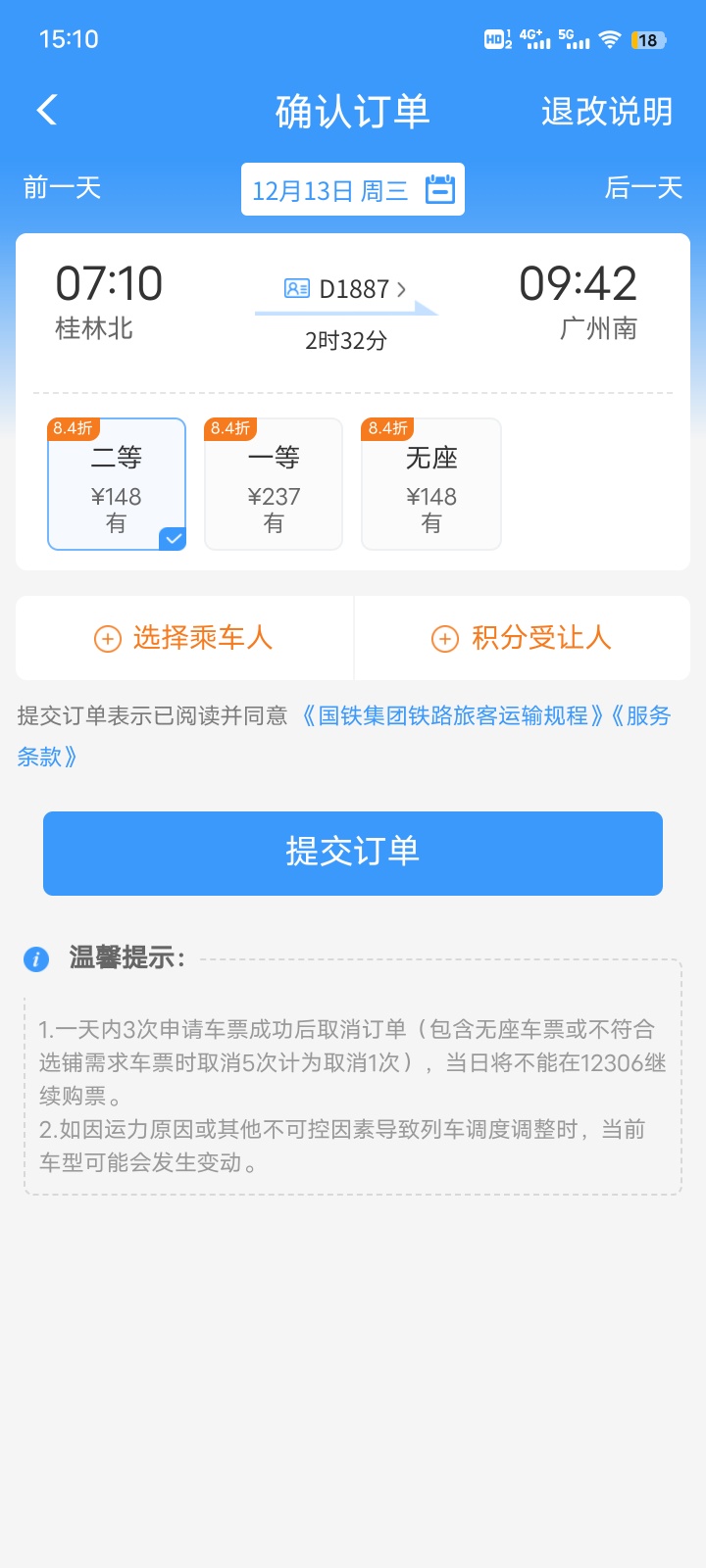Tap 积分受让人 to add points transferee
706x1568 pixels.
(522, 638)
